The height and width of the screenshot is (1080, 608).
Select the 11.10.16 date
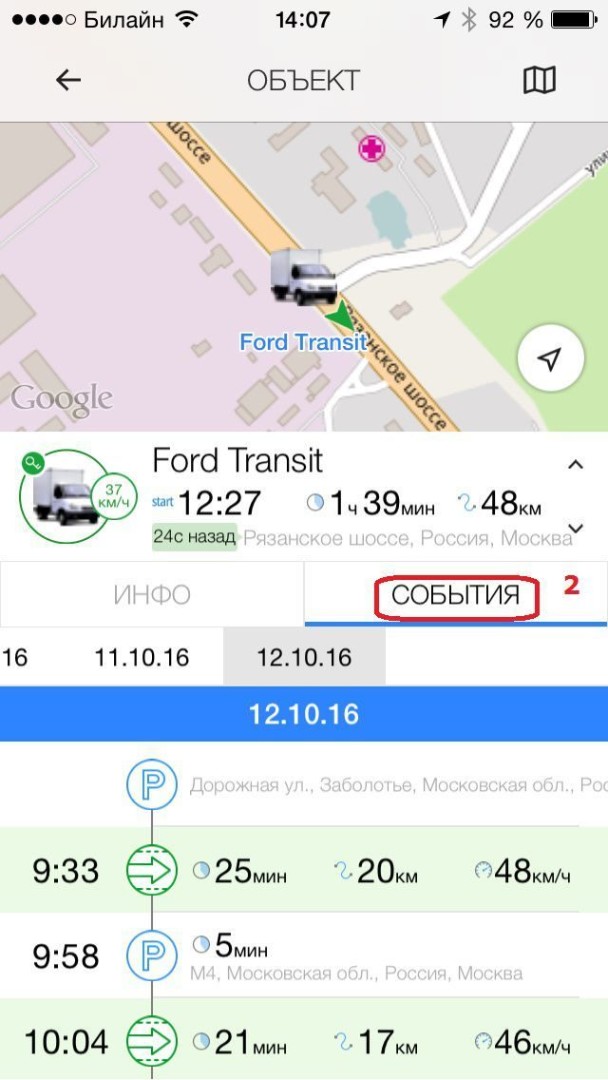tap(141, 657)
